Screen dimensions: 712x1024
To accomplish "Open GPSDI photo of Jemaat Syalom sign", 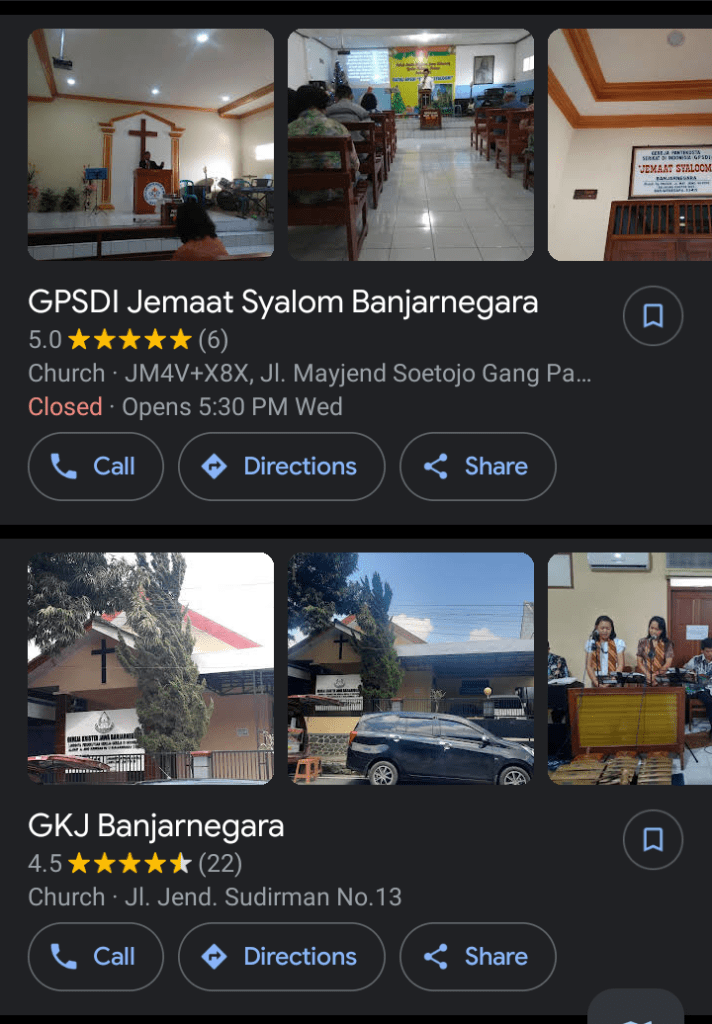I will [x=629, y=144].
